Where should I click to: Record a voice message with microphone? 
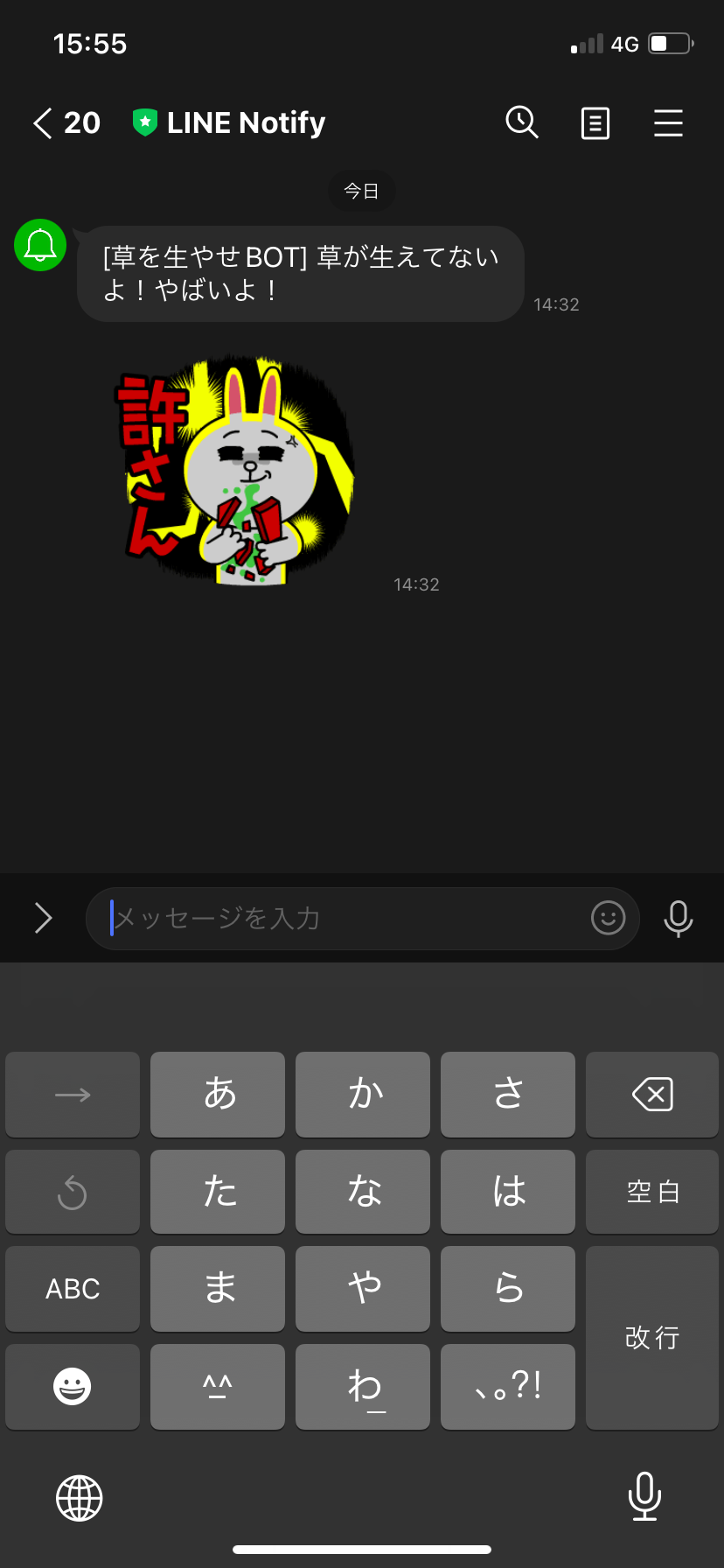[679, 919]
